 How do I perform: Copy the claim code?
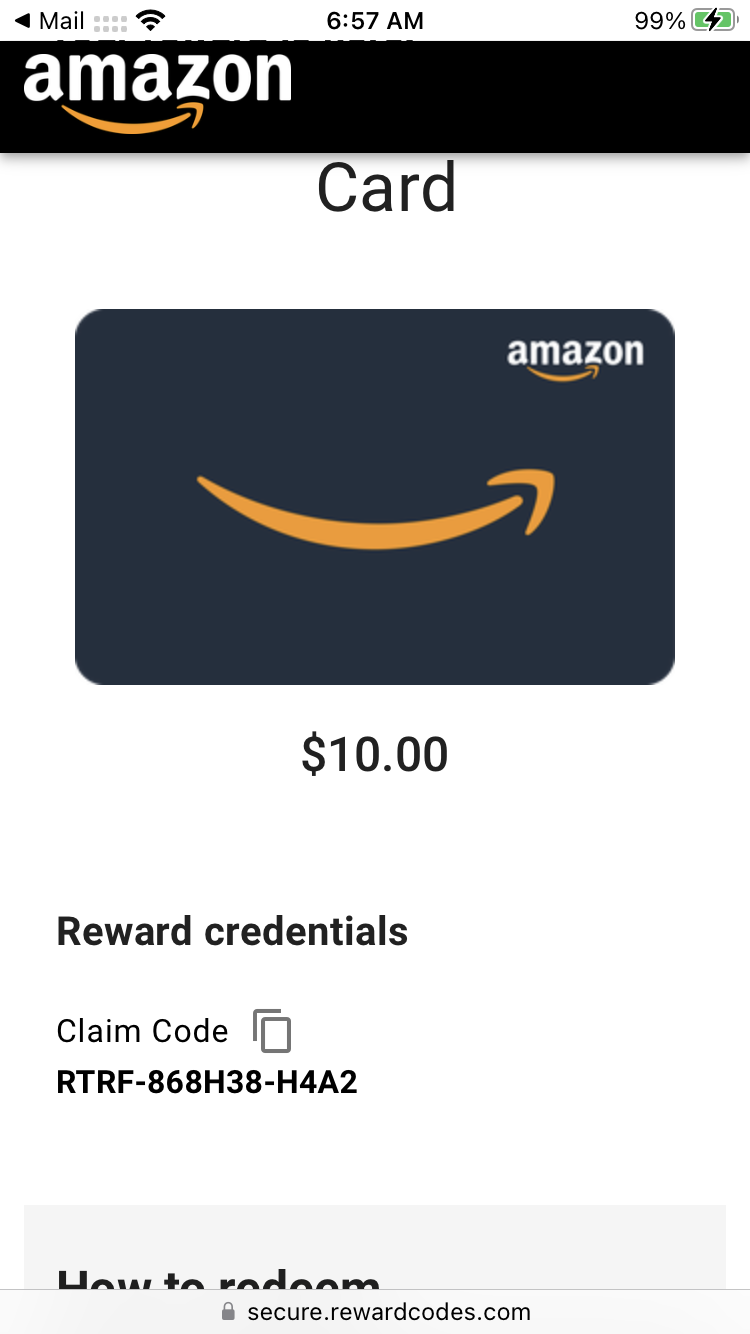coord(272,1031)
